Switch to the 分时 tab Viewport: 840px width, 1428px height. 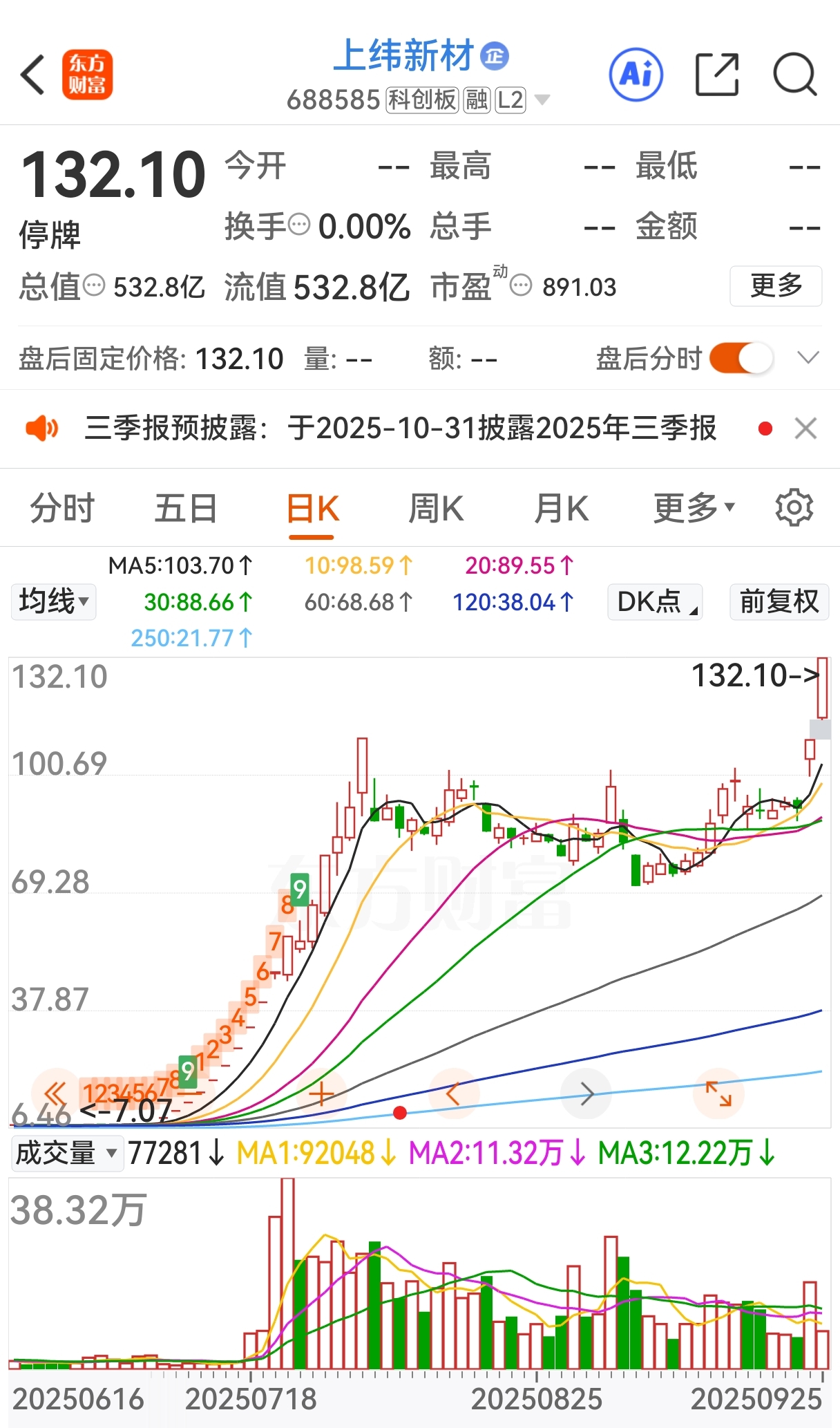click(x=62, y=509)
